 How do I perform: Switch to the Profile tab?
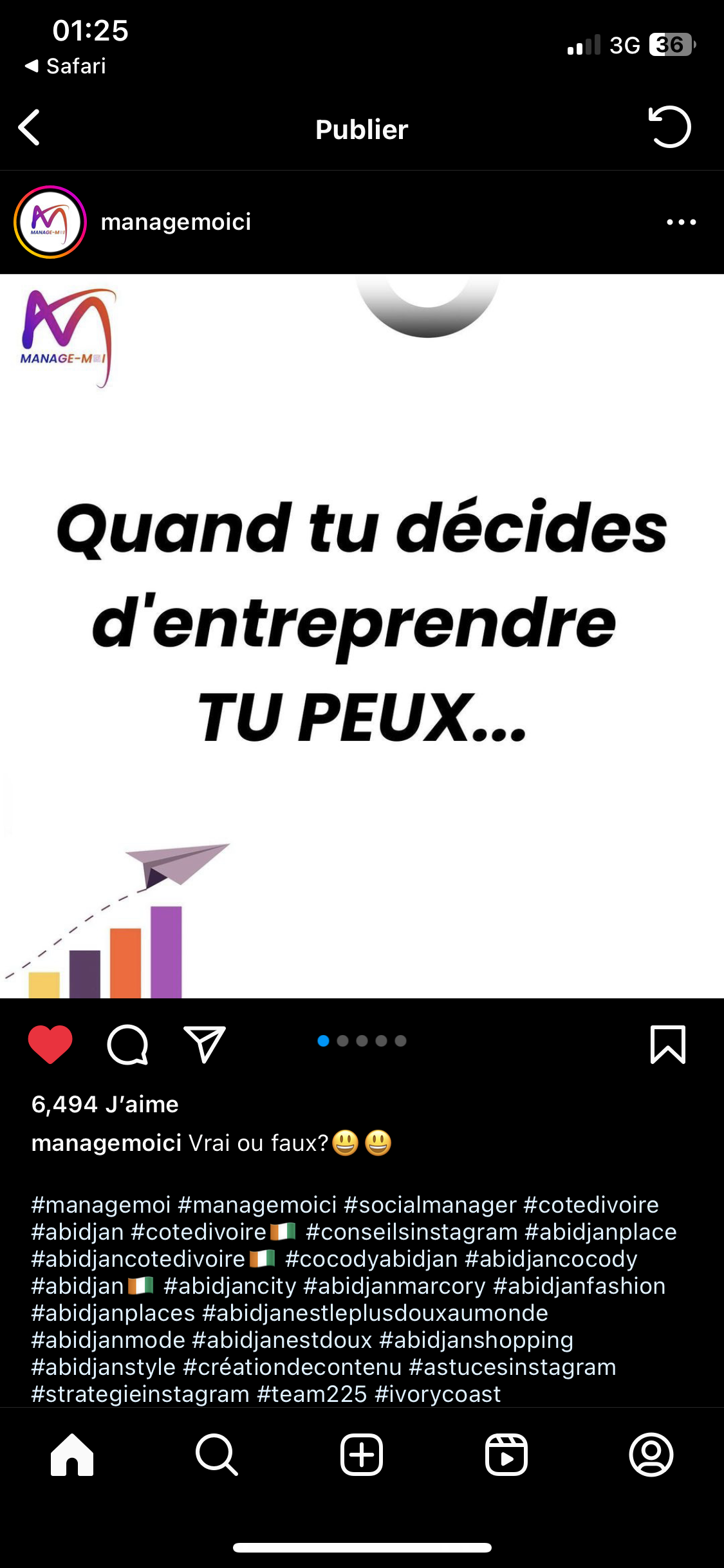coord(651,1455)
